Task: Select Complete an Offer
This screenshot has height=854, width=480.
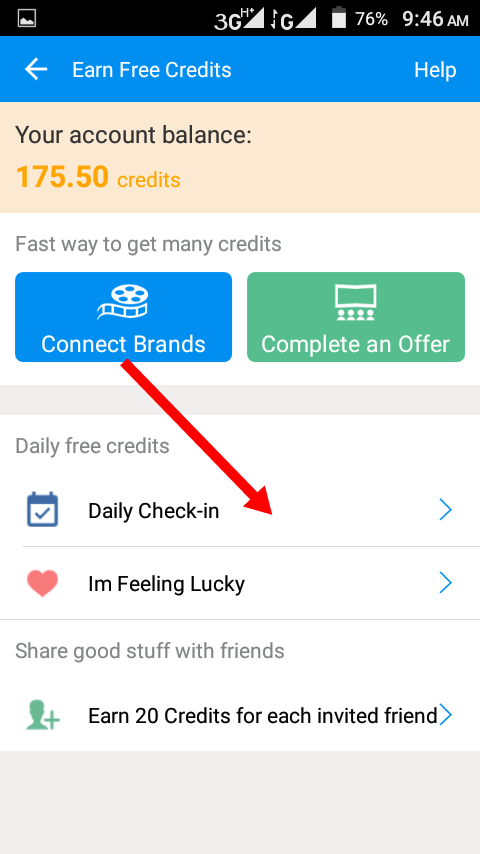Action: coord(356,317)
